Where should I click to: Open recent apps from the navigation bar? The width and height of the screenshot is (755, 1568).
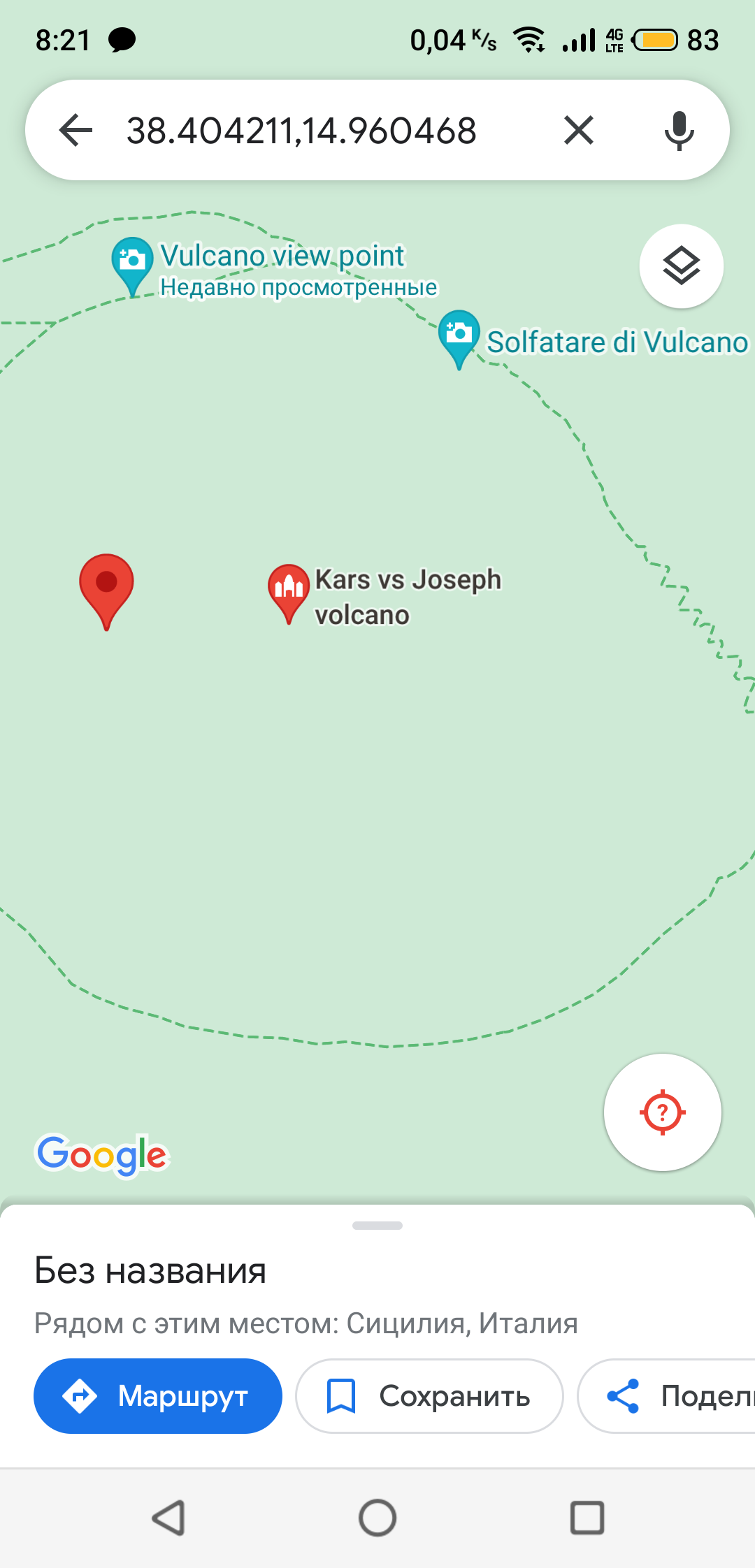(x=587, y=1518)
